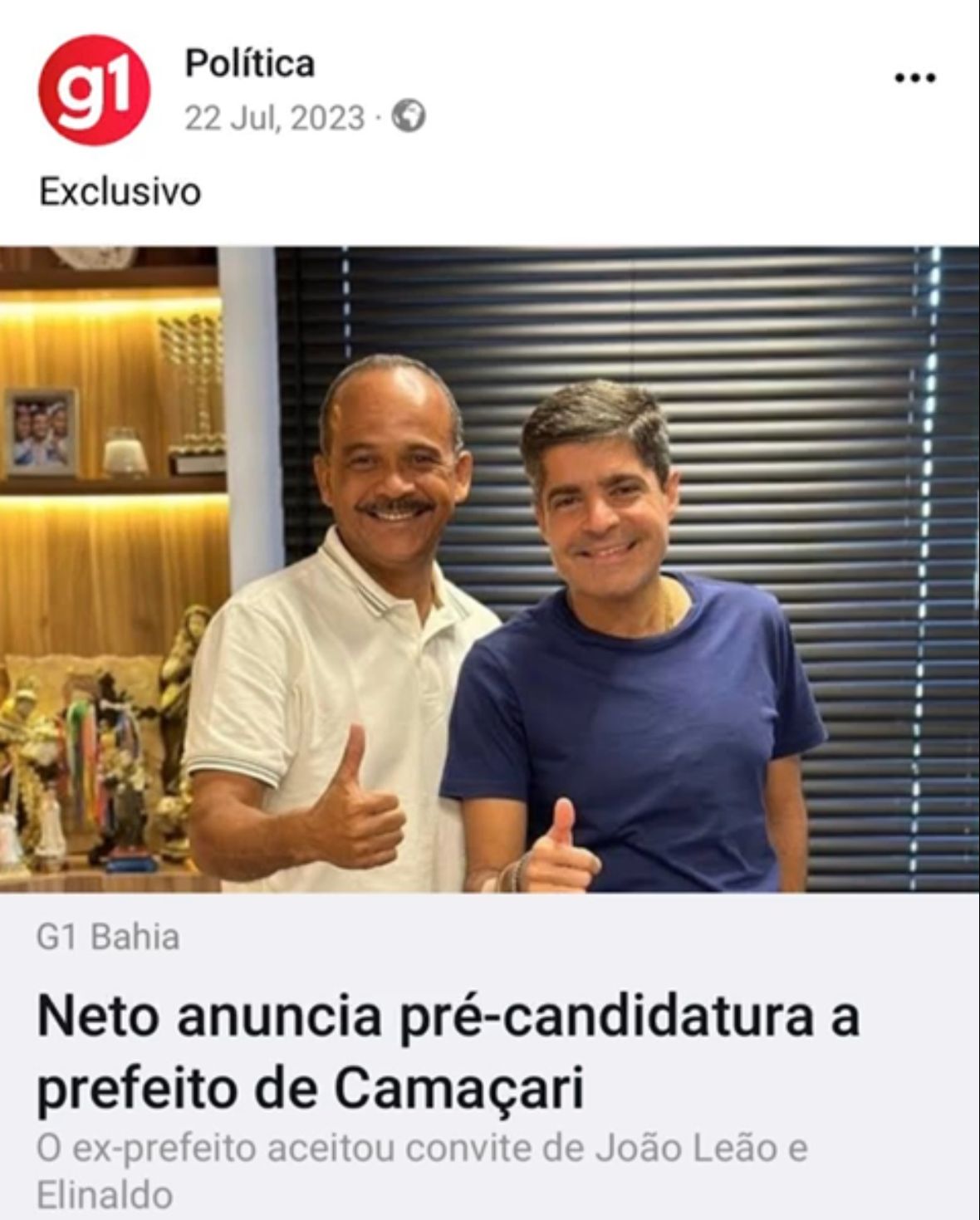This screenshot has height=1220, width=980.
Task: Open the g1 page profile picture
Action: 94,90
